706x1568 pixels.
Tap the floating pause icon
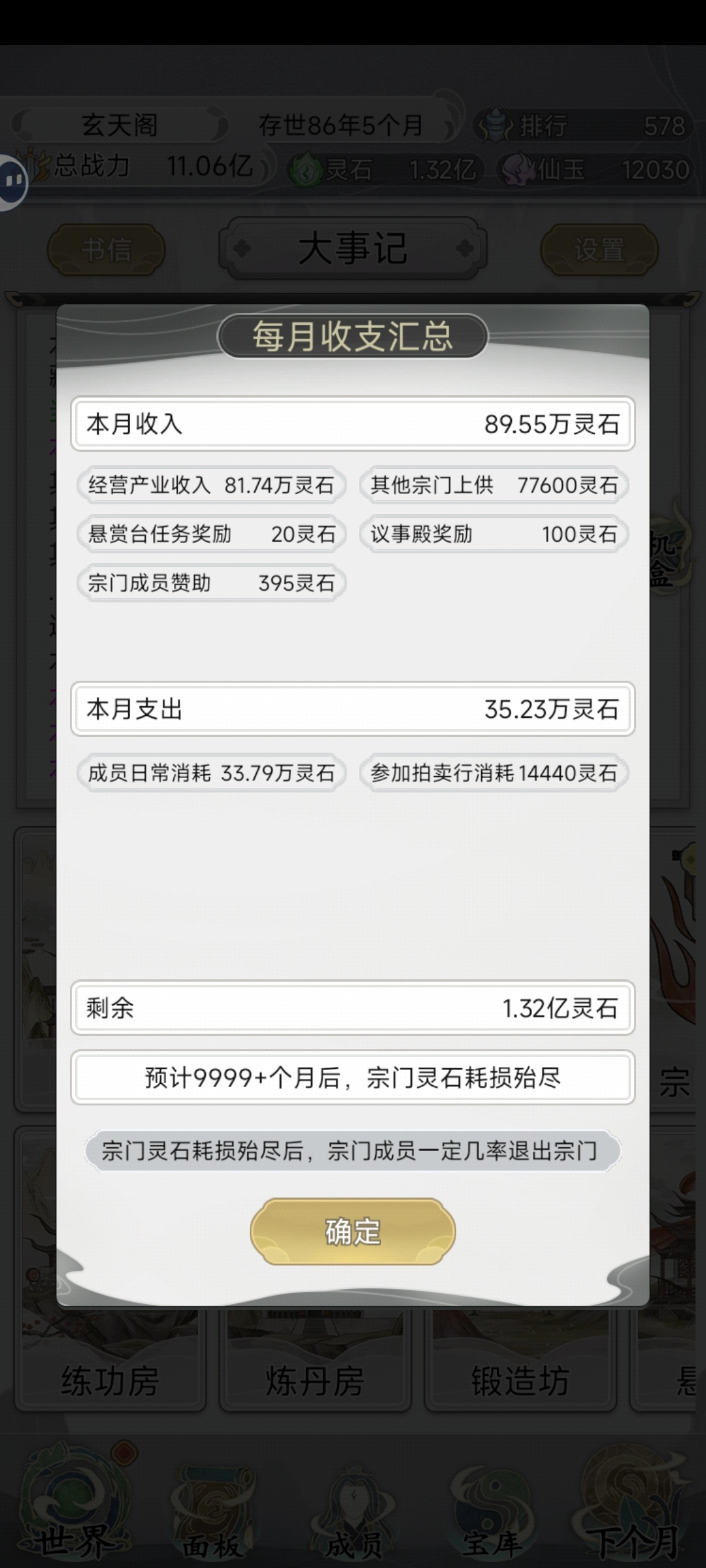13,182
